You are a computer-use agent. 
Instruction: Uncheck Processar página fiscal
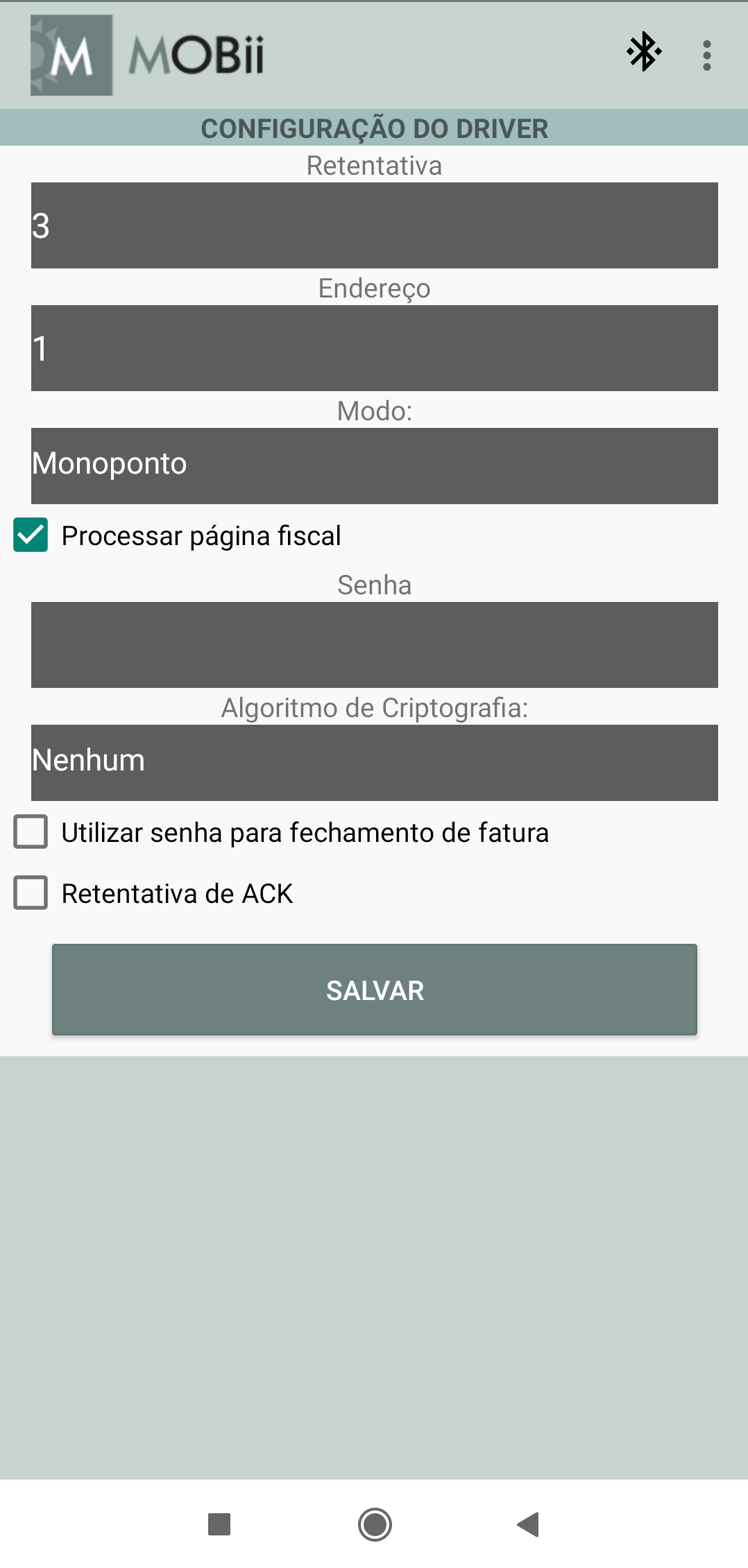pyautogui.click(x=31, y=535)
